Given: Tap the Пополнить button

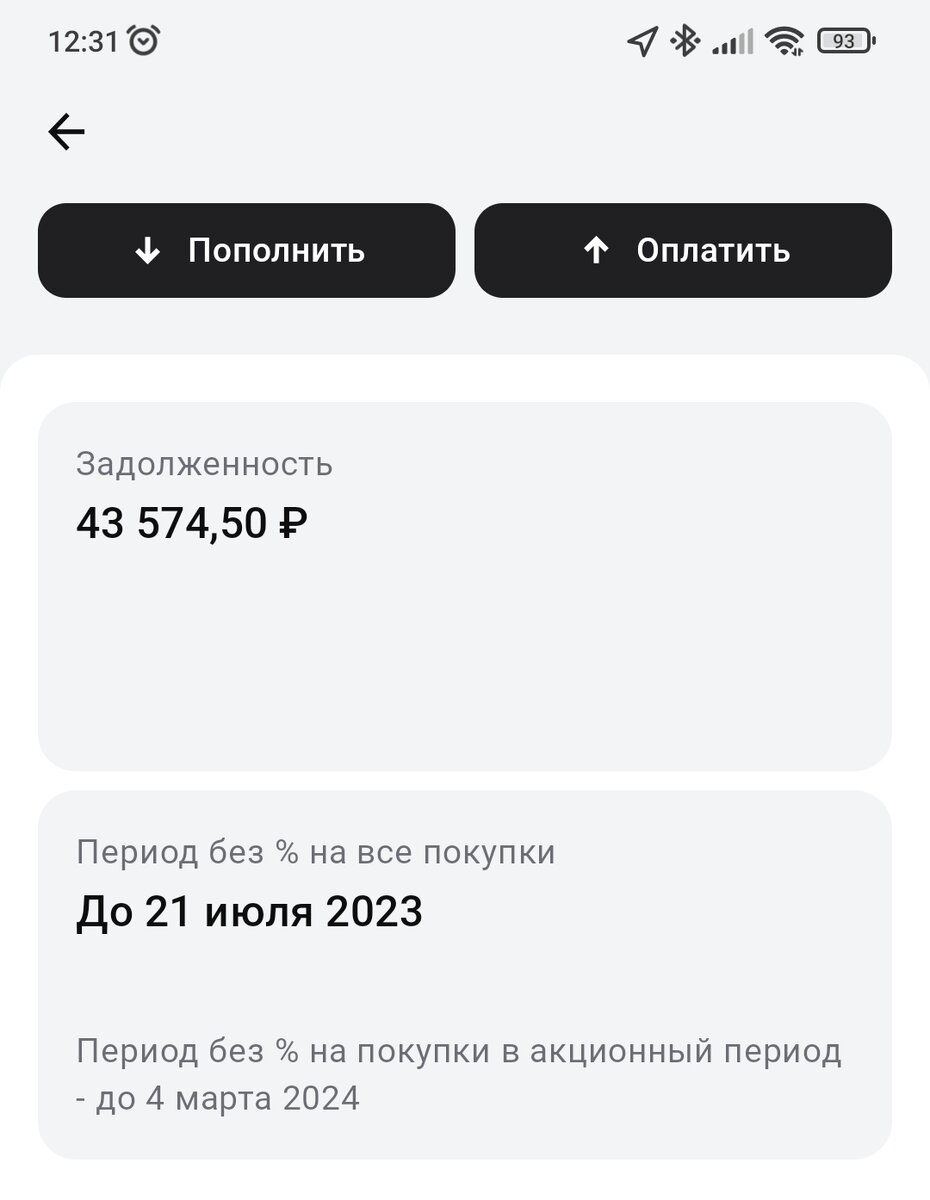Looking at the screenshot, I should (x=246, y=250).
